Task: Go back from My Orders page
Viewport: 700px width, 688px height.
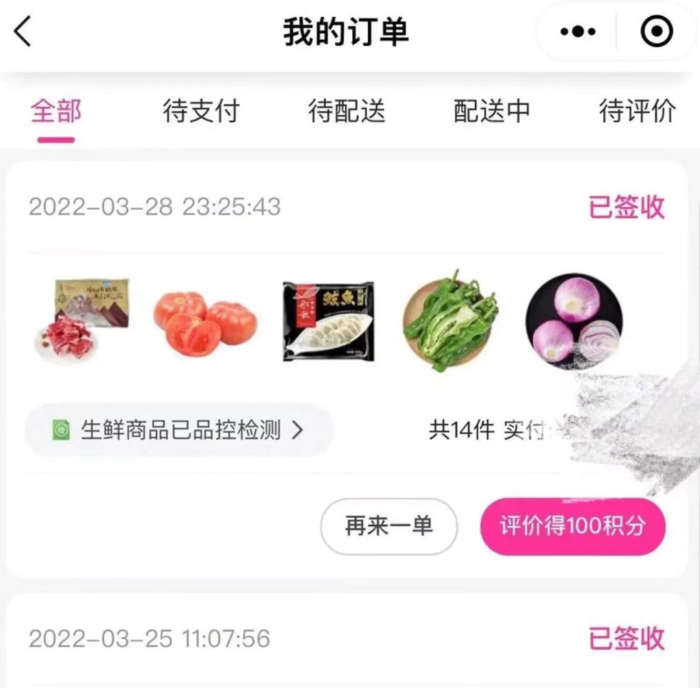Action: (x=23, y=32)
